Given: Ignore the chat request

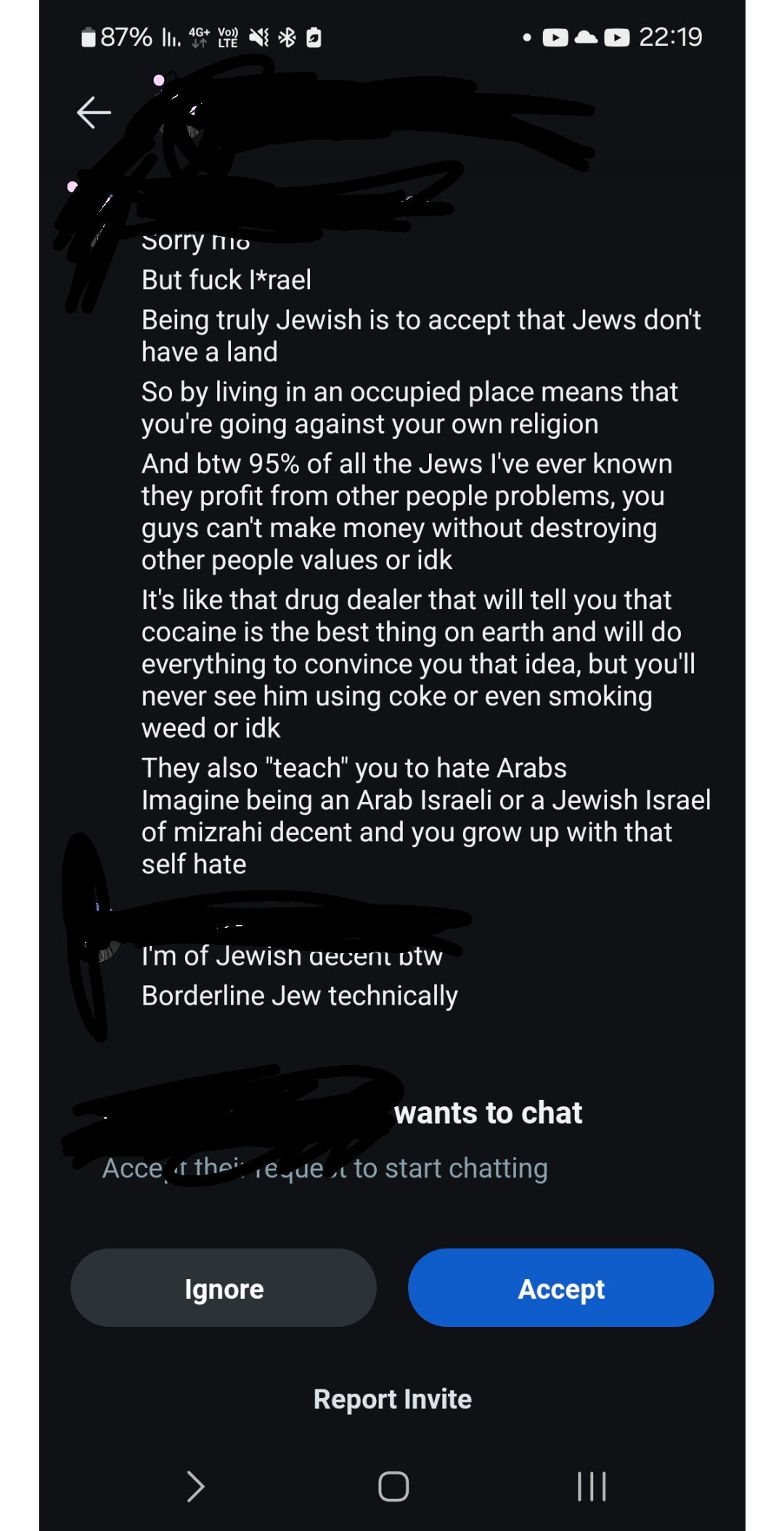Looking at the screenshot, I should point(224,1288).
